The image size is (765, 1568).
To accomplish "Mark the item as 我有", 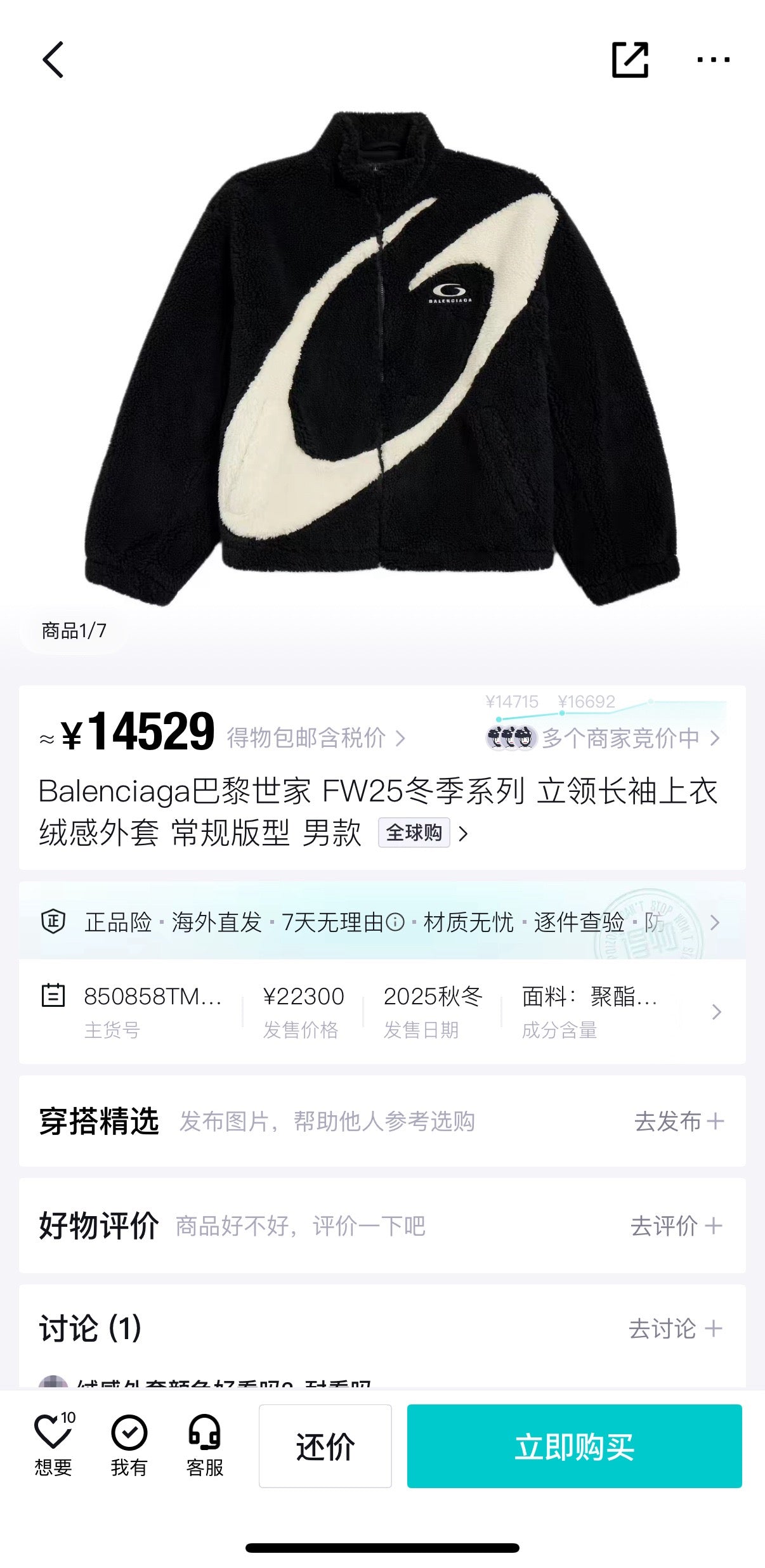I will pos(129,1446).
